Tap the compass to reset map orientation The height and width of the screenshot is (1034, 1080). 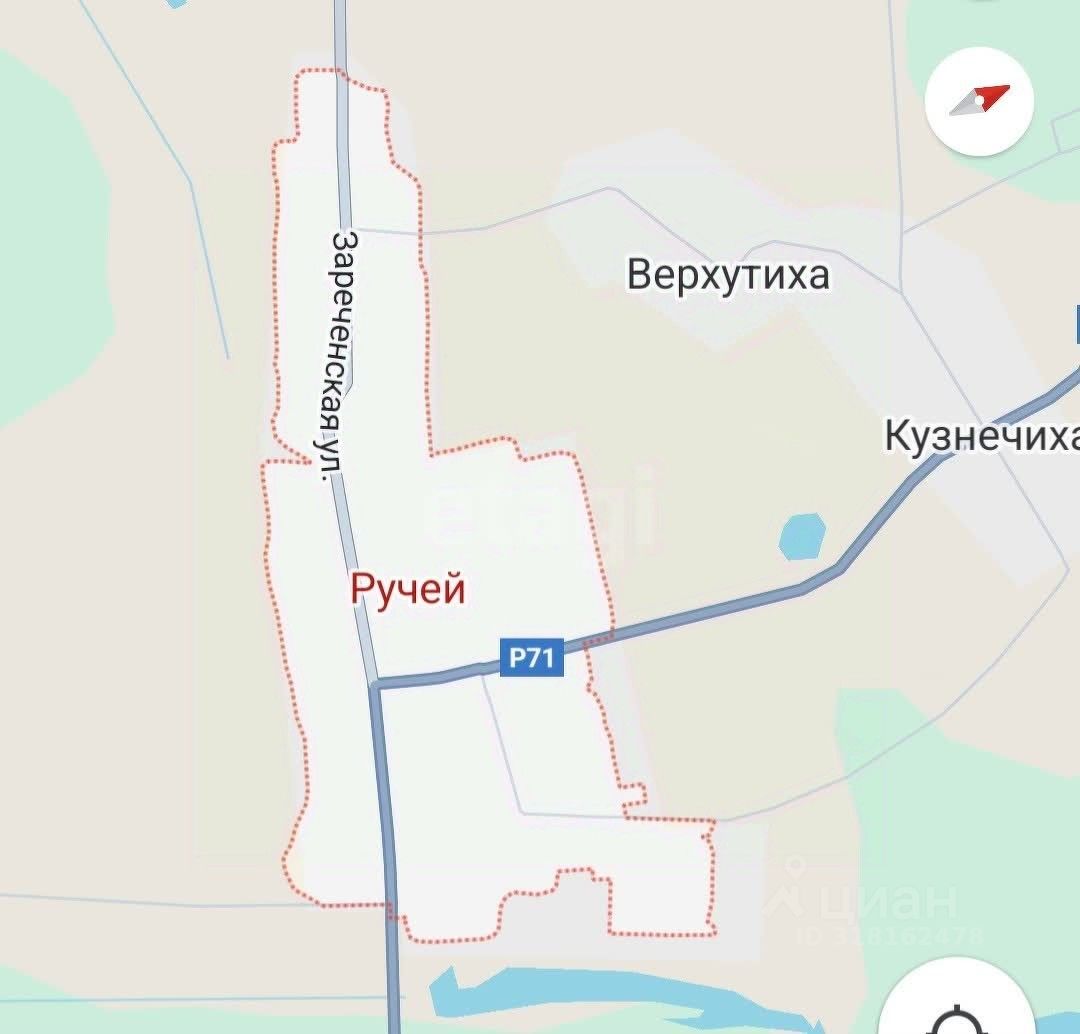pyautogui.click(x=979, y=102)
